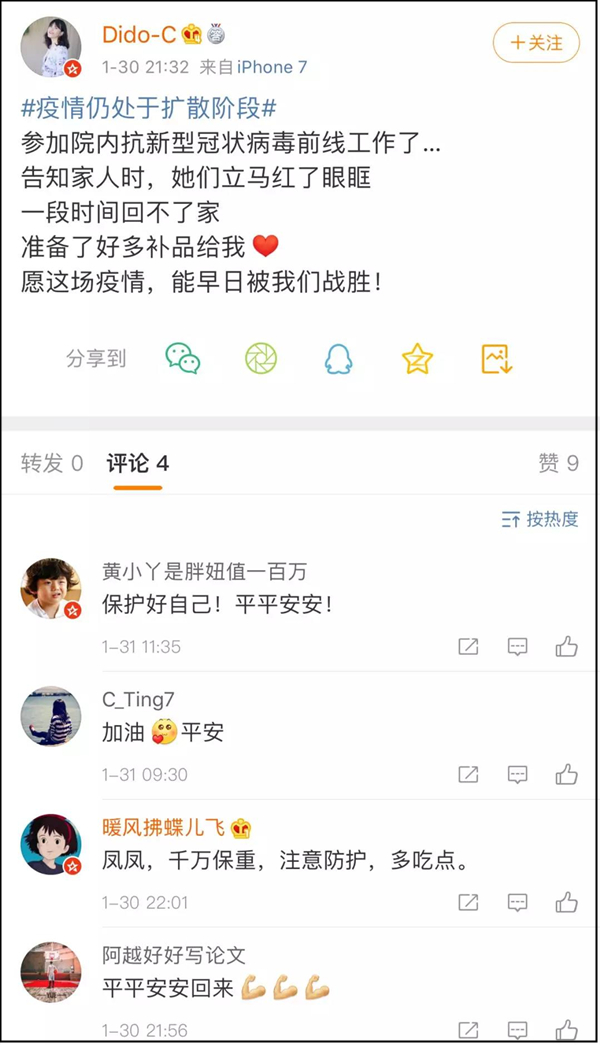Repost C_Ting7's comment
Screen dimensions: 600x1045
tap(468, 774)
